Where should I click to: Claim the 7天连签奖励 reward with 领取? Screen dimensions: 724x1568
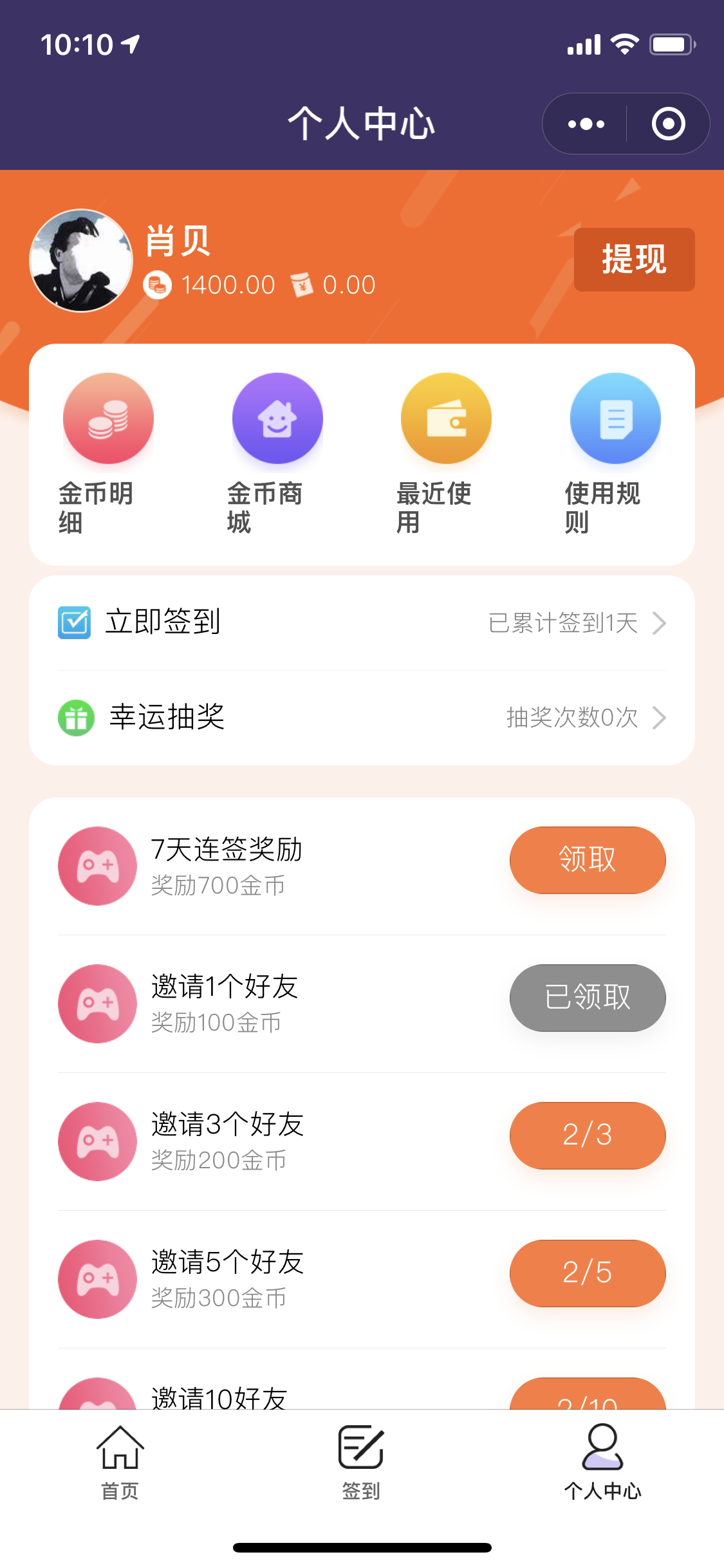pos(588,860)
